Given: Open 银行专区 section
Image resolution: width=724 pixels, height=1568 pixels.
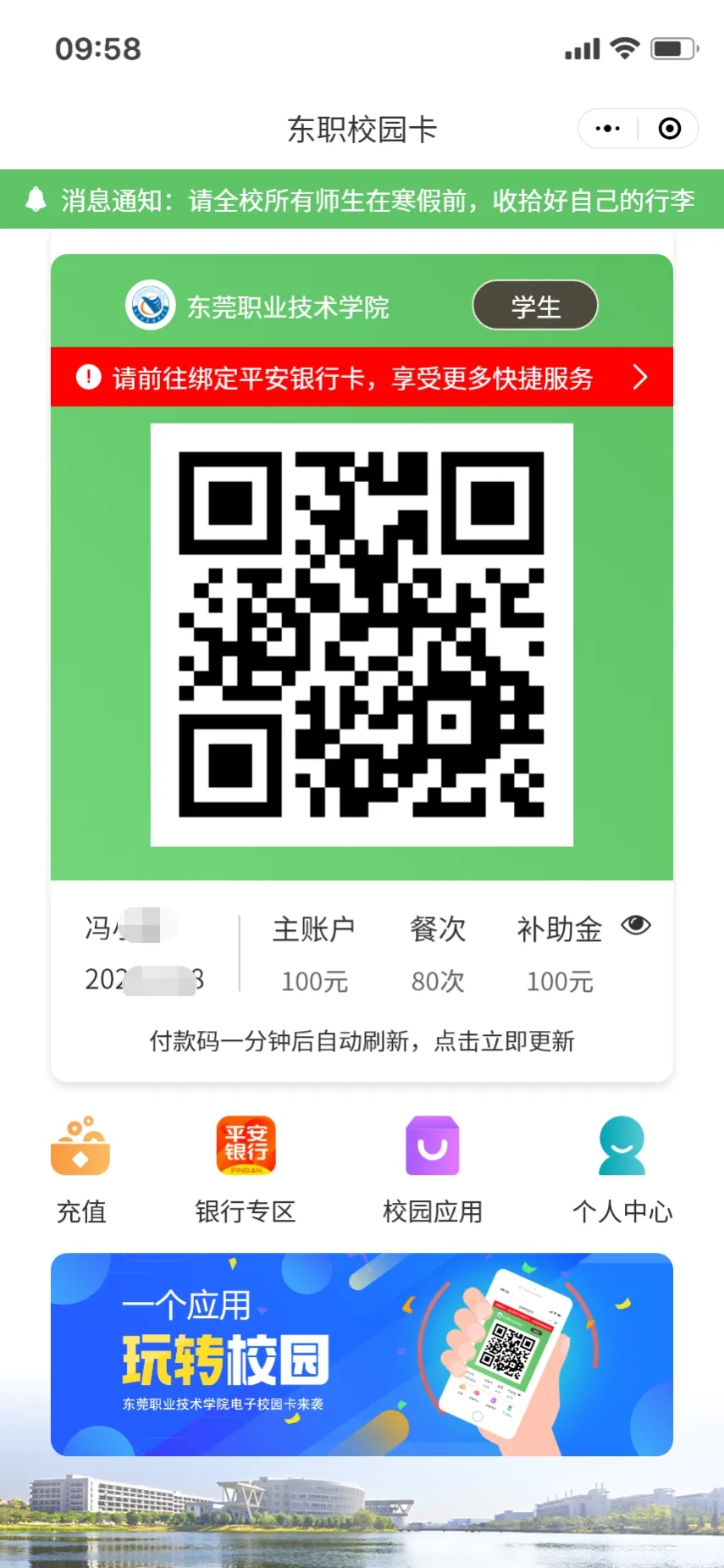Looking at the screenshot, I should (246, 1169).
